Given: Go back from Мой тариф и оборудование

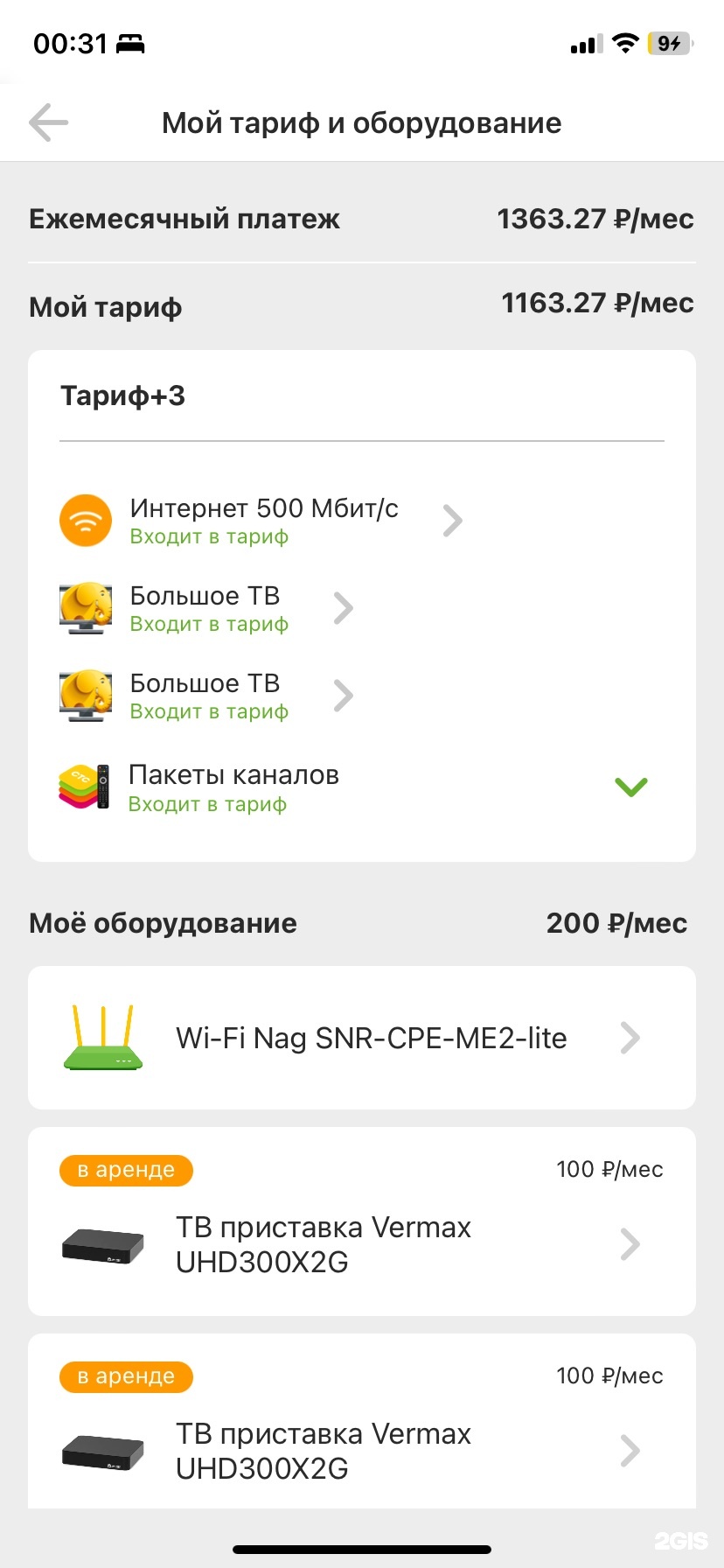Looking at the screenshot, I should coord(48,122).
